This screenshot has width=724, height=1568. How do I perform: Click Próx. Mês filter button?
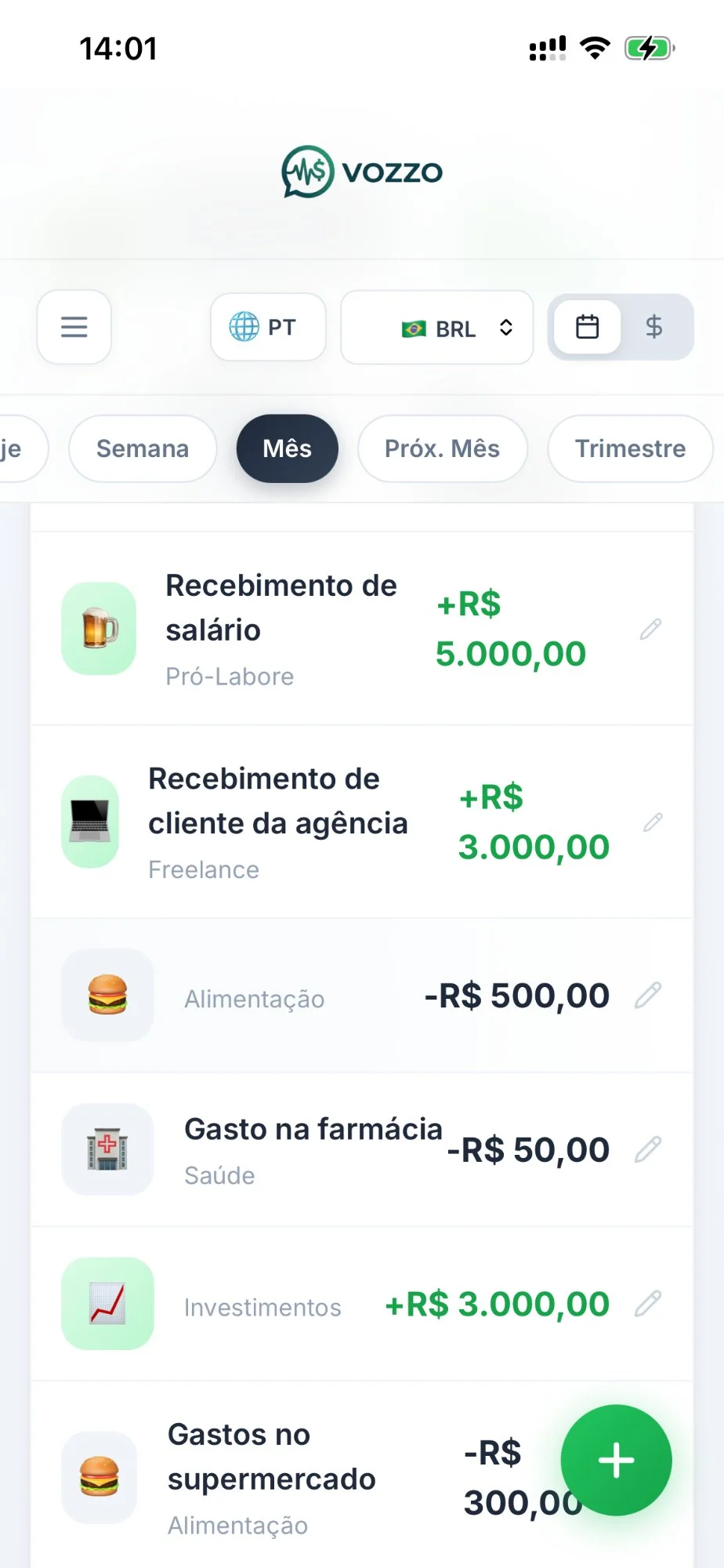coord(442,448)
